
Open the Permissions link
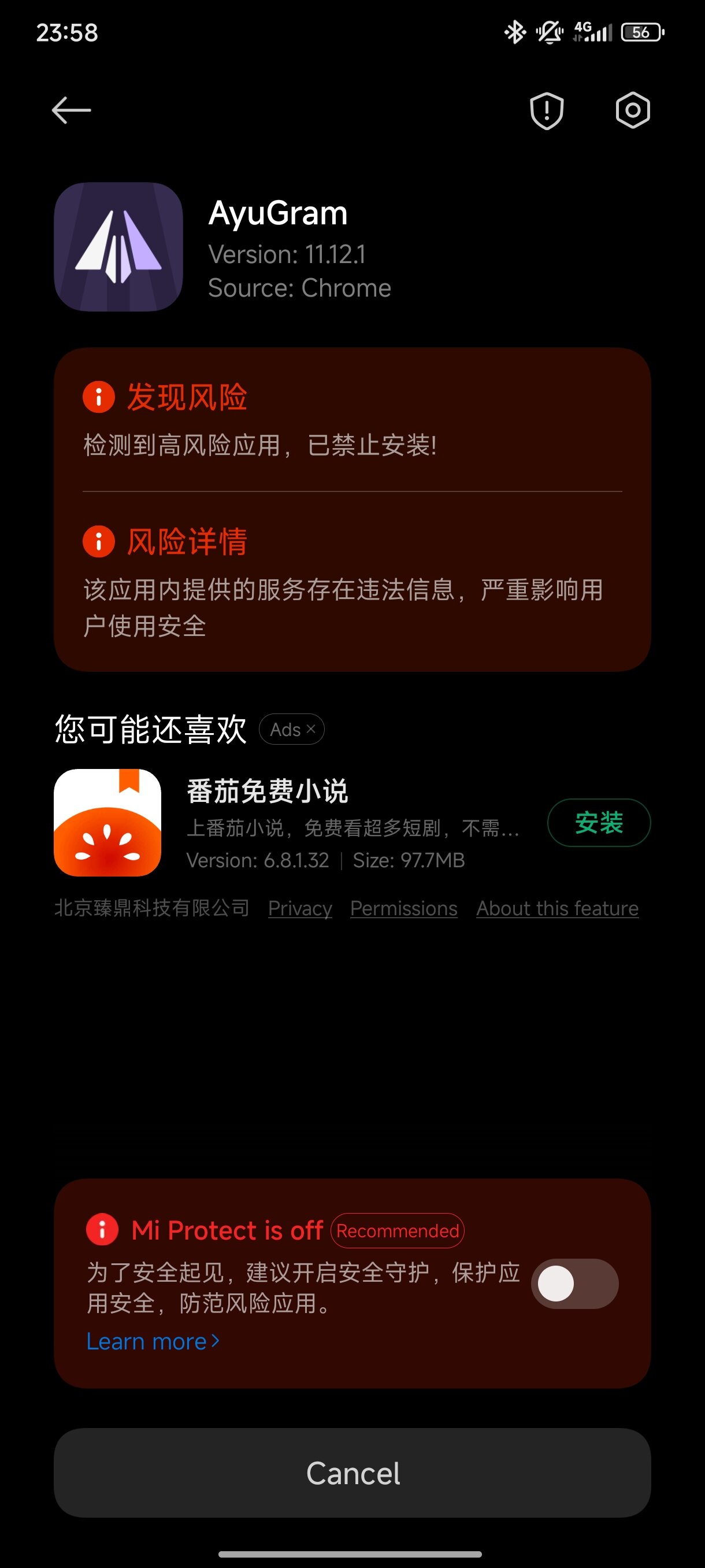point(404,908)
